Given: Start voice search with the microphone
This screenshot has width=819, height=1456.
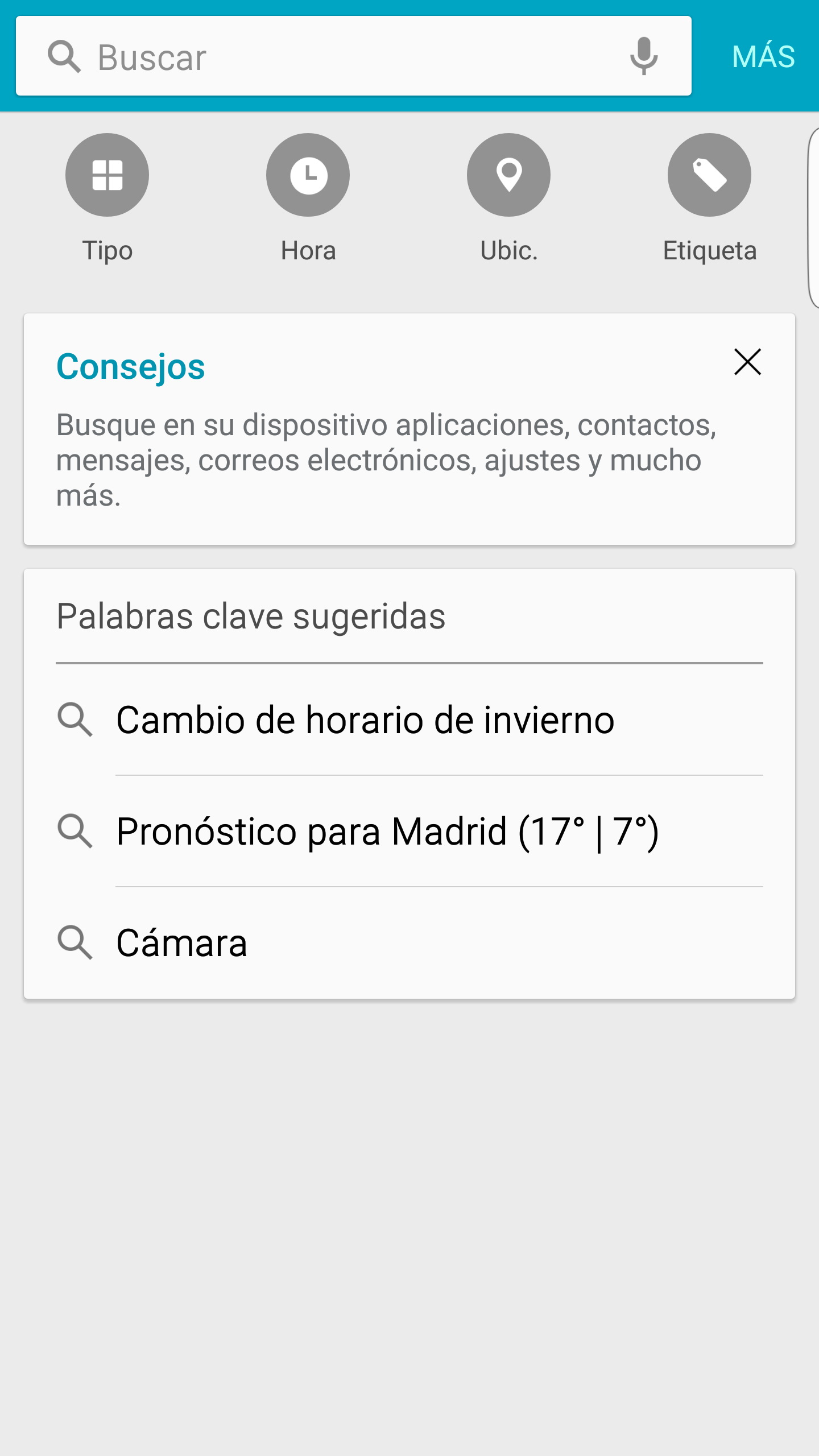Looking at the screenshot, I should tap(644, 56).
